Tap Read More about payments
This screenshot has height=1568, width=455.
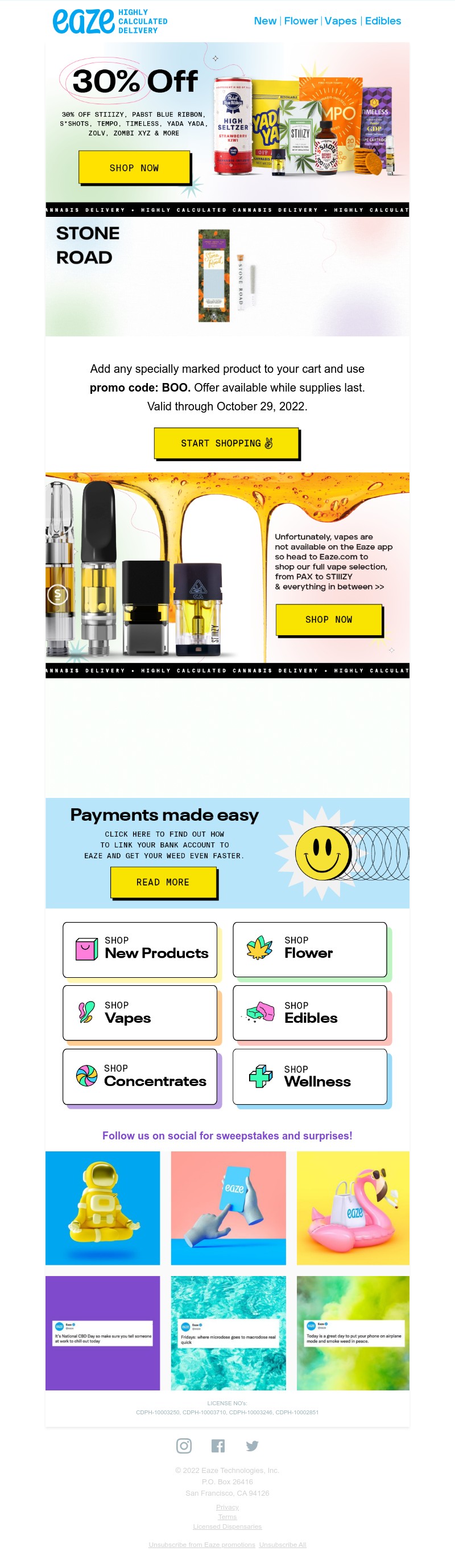(x=163, y=882)
